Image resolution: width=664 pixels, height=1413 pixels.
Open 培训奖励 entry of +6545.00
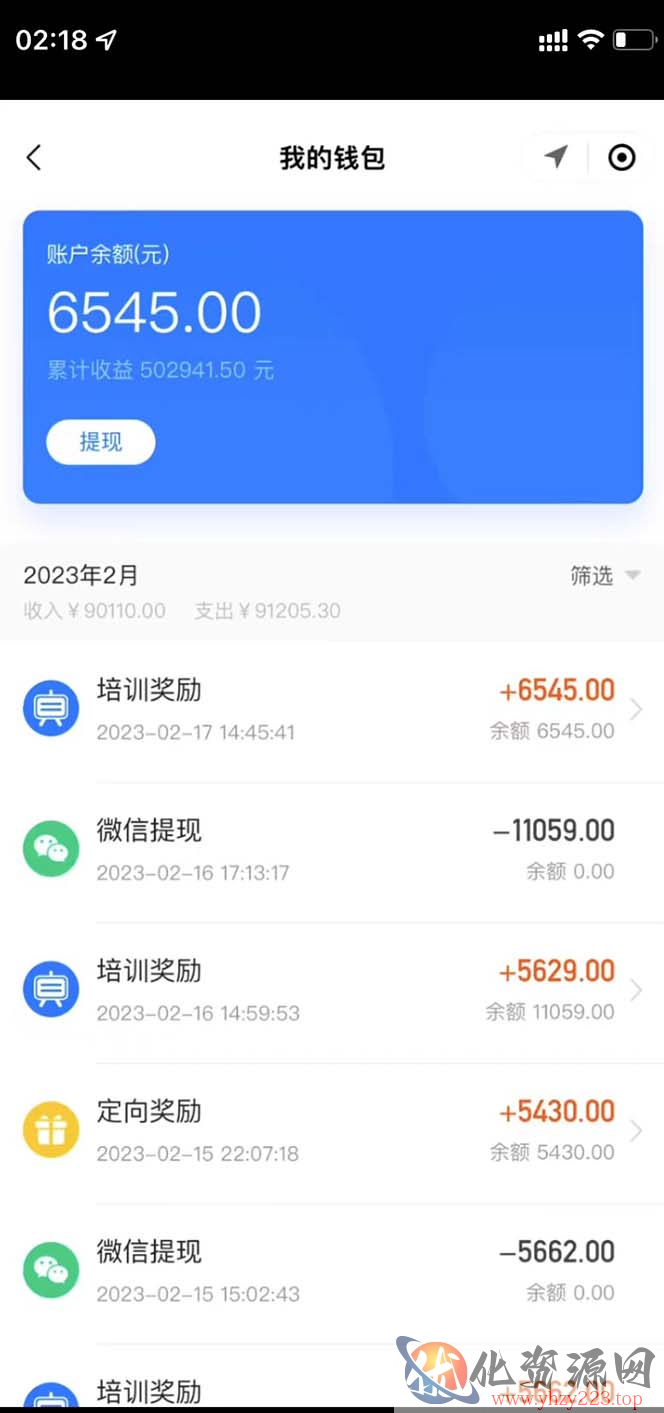click(x=332, y=711)
